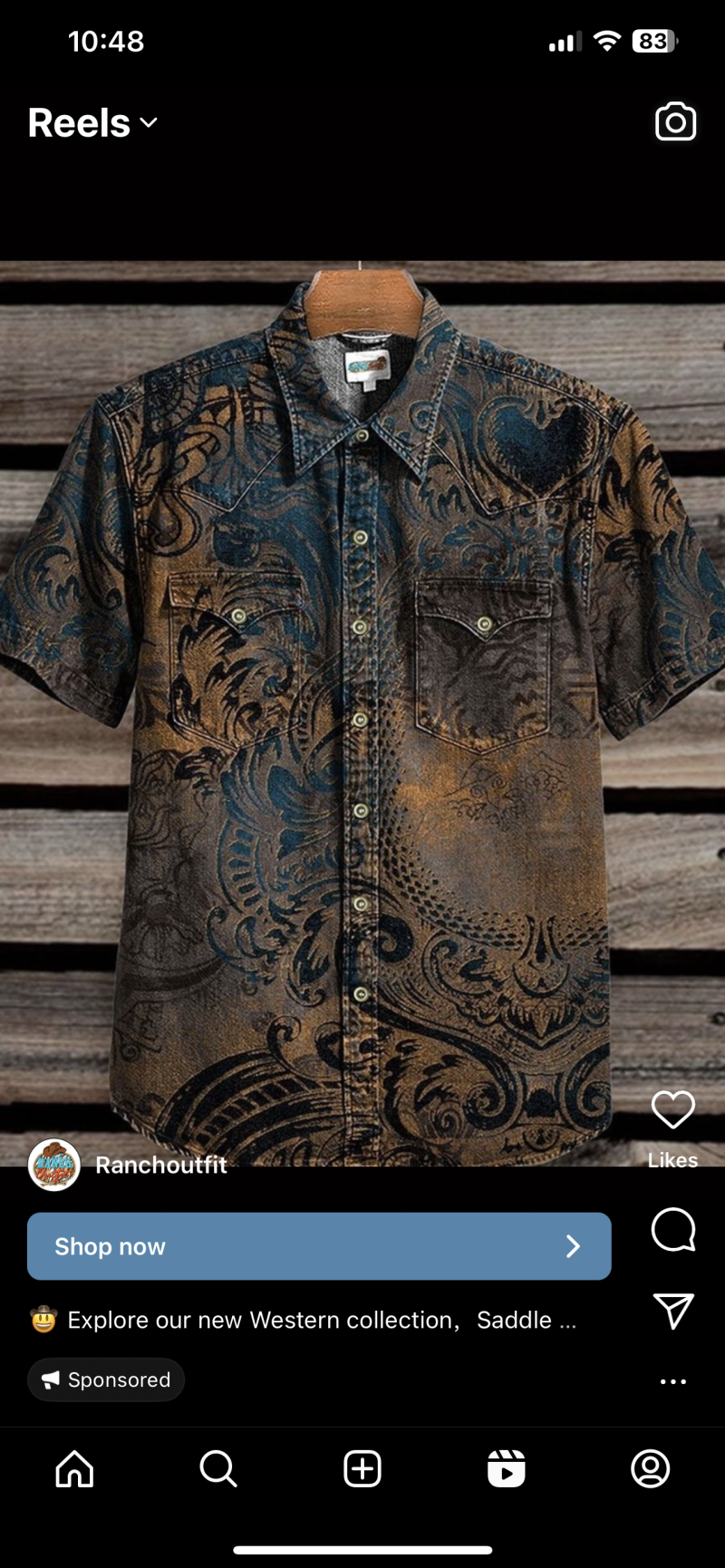Create a new post
The width and height of the screenshot is (725, 1568).
(x=362, y=1469)
